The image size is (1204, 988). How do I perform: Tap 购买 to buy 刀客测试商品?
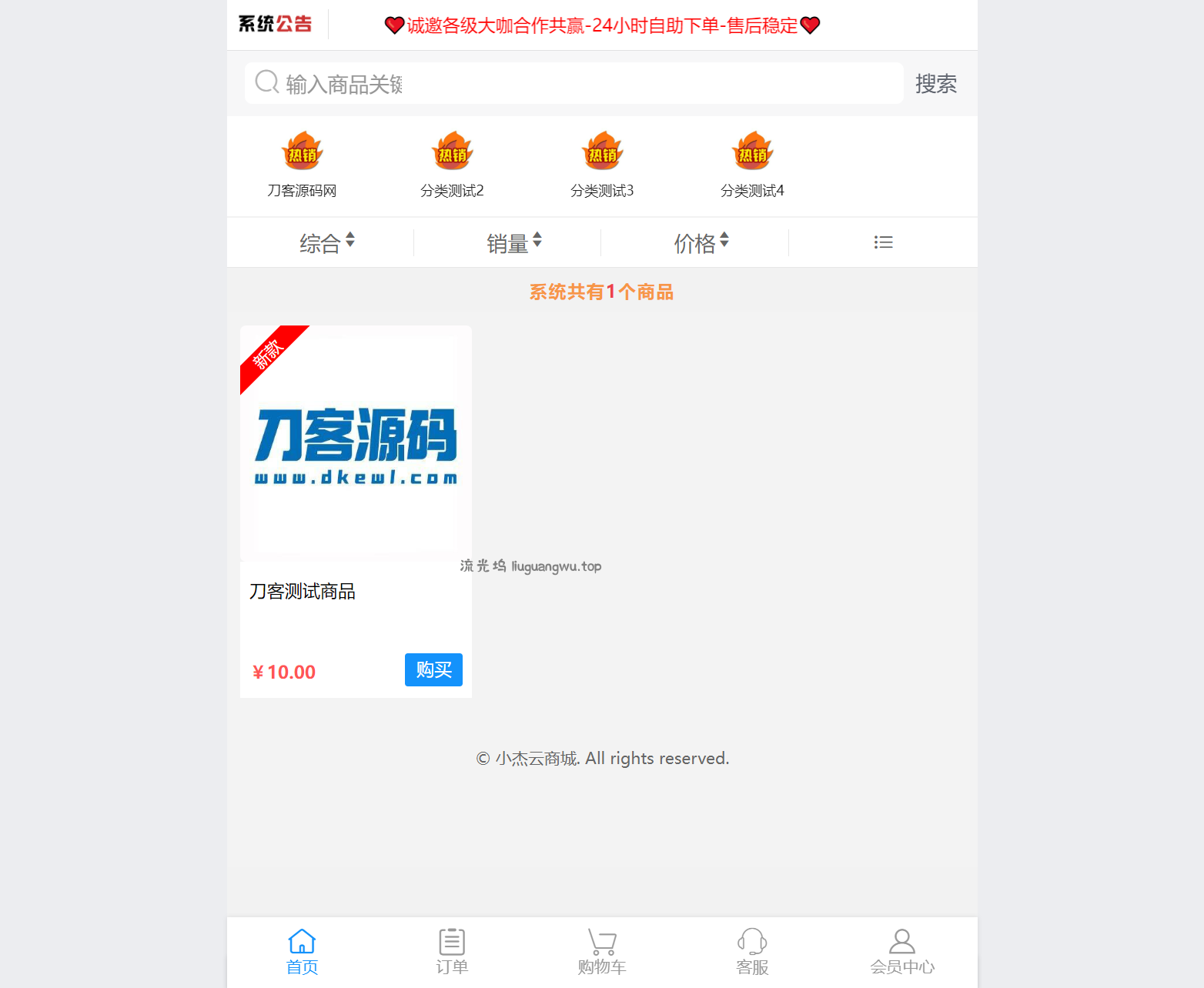(433, 669)
